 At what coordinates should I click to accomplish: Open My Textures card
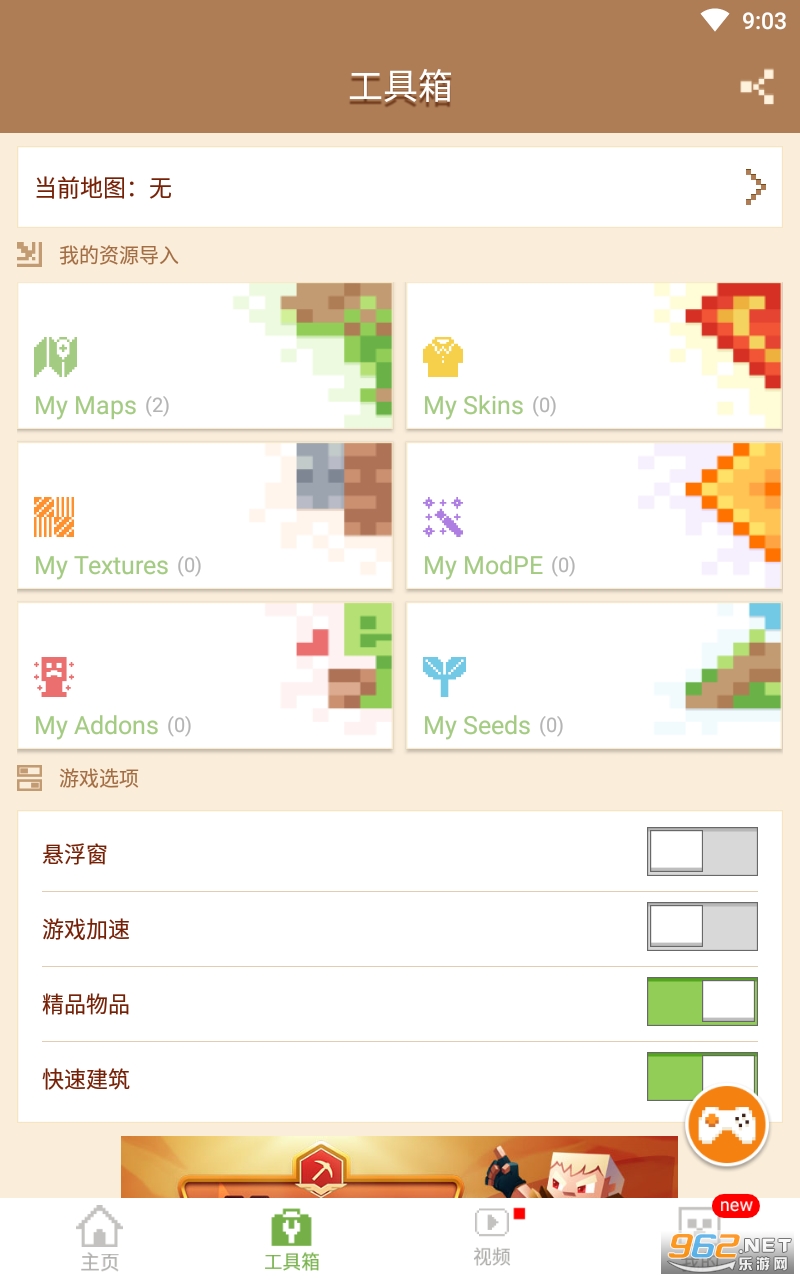pyautogui.click(x=205, y=516)
